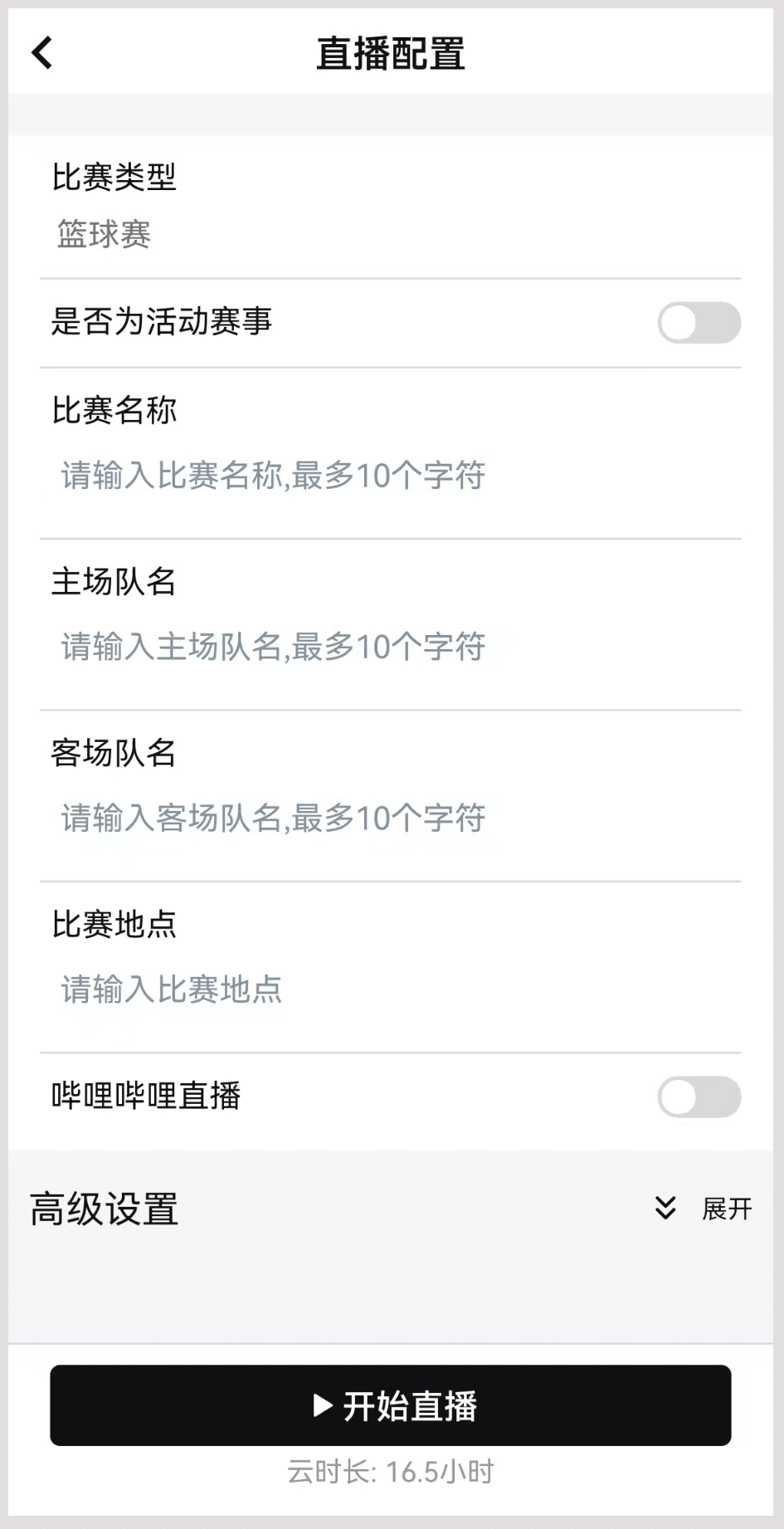Tap the play icon on 开始直播 button
The width and height of the screenshot is (784, 1529).
click(x=323, y=1405)
